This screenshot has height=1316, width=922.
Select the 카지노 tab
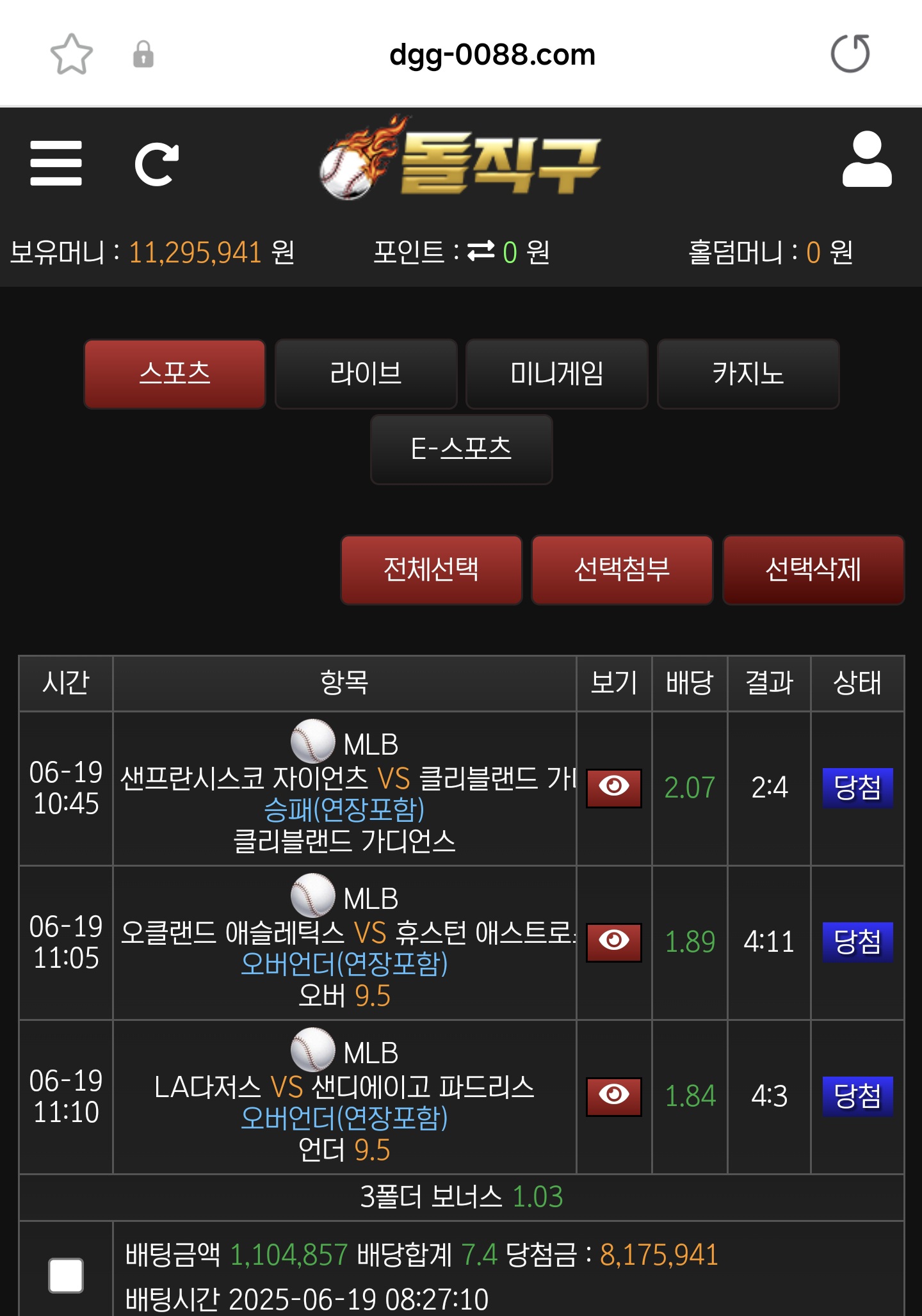click(748, 374)
